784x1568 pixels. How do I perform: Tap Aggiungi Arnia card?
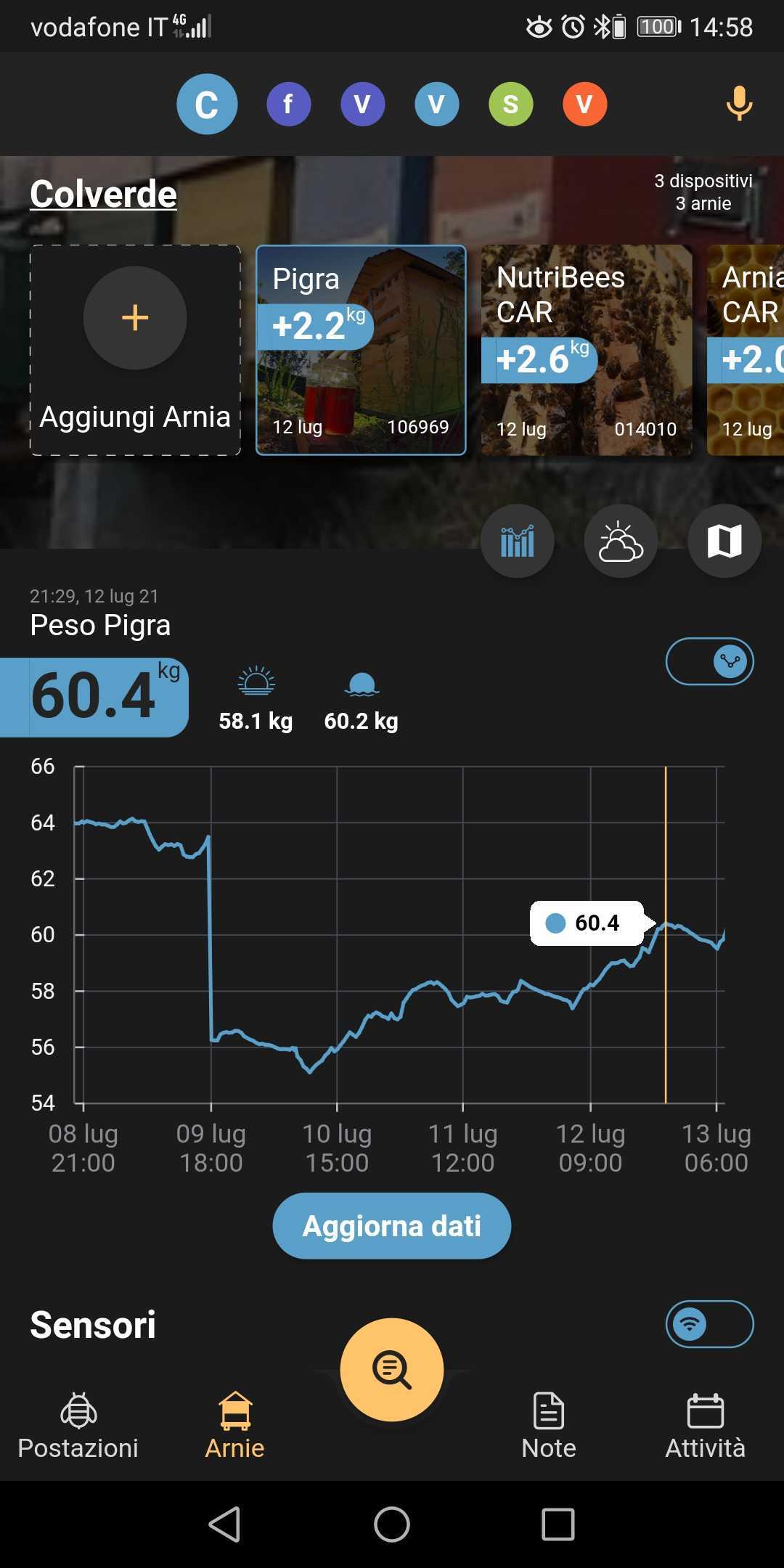point(135,350)
